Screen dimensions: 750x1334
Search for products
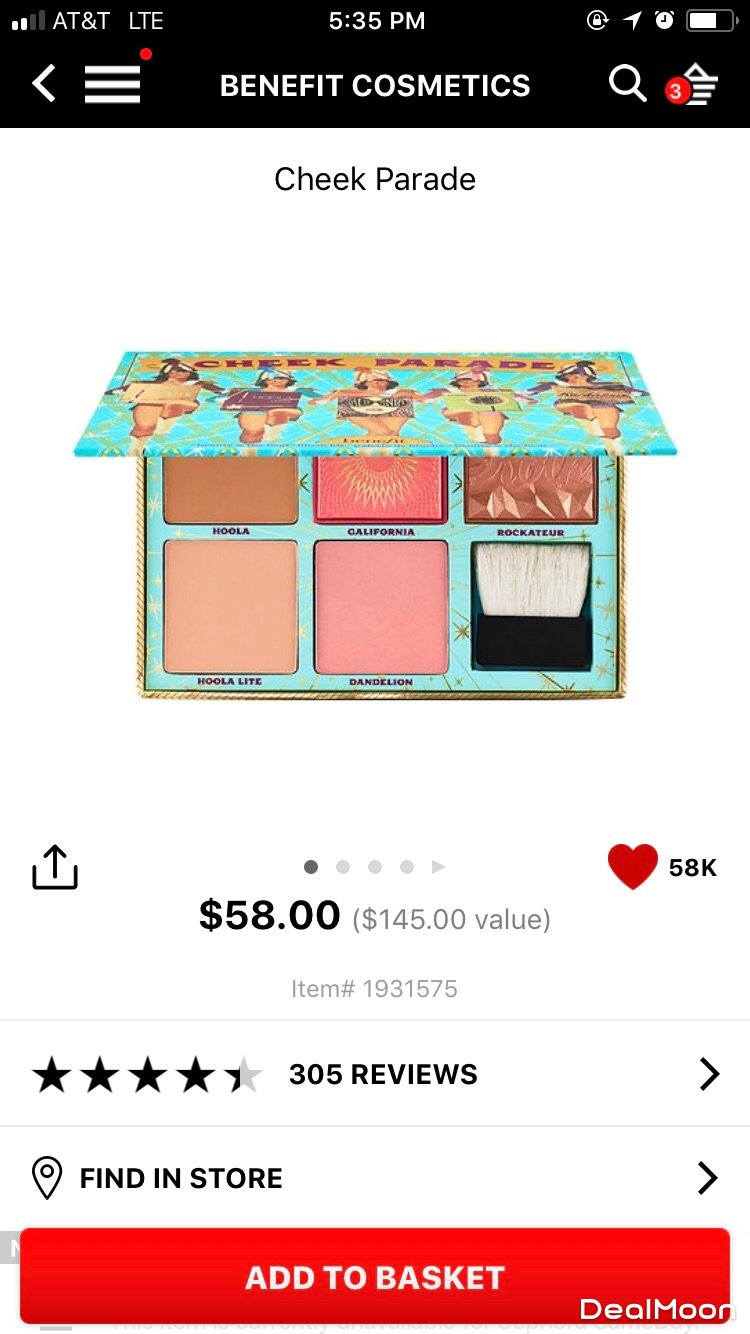[x=627, y=84]
